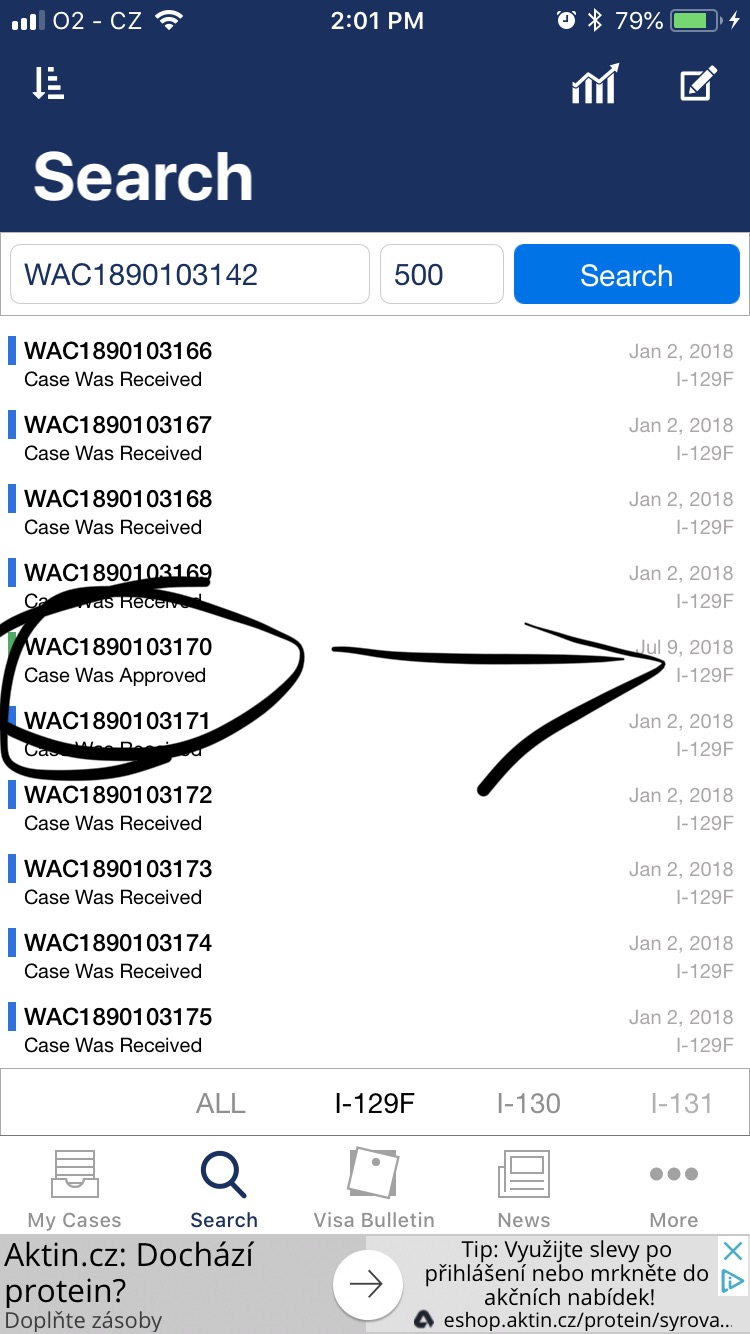Go to the Visa Bulletin tab

tap(374, 1189)
